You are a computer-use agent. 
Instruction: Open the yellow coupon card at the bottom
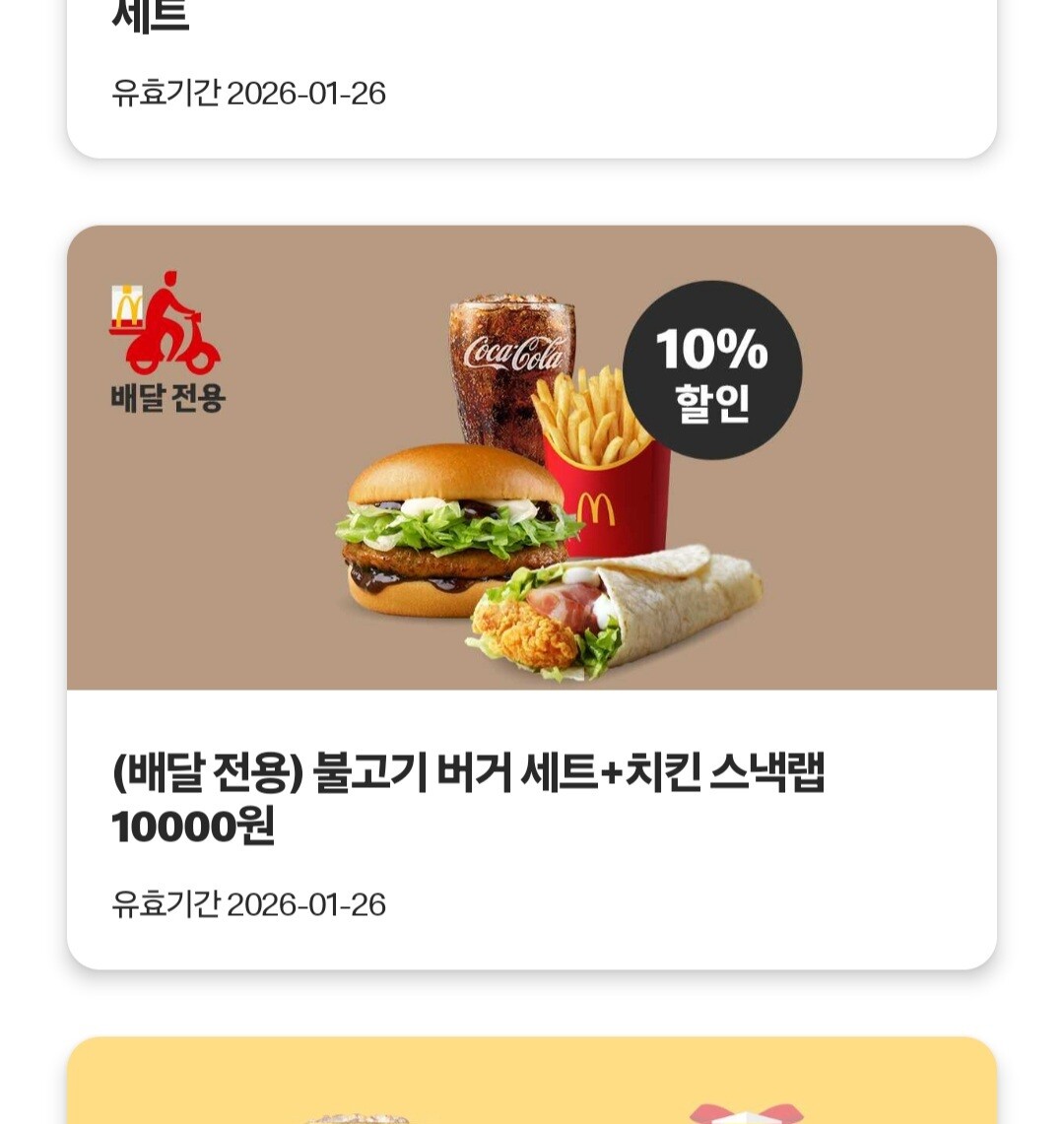pyautogui.click(x=532, y=1082)
